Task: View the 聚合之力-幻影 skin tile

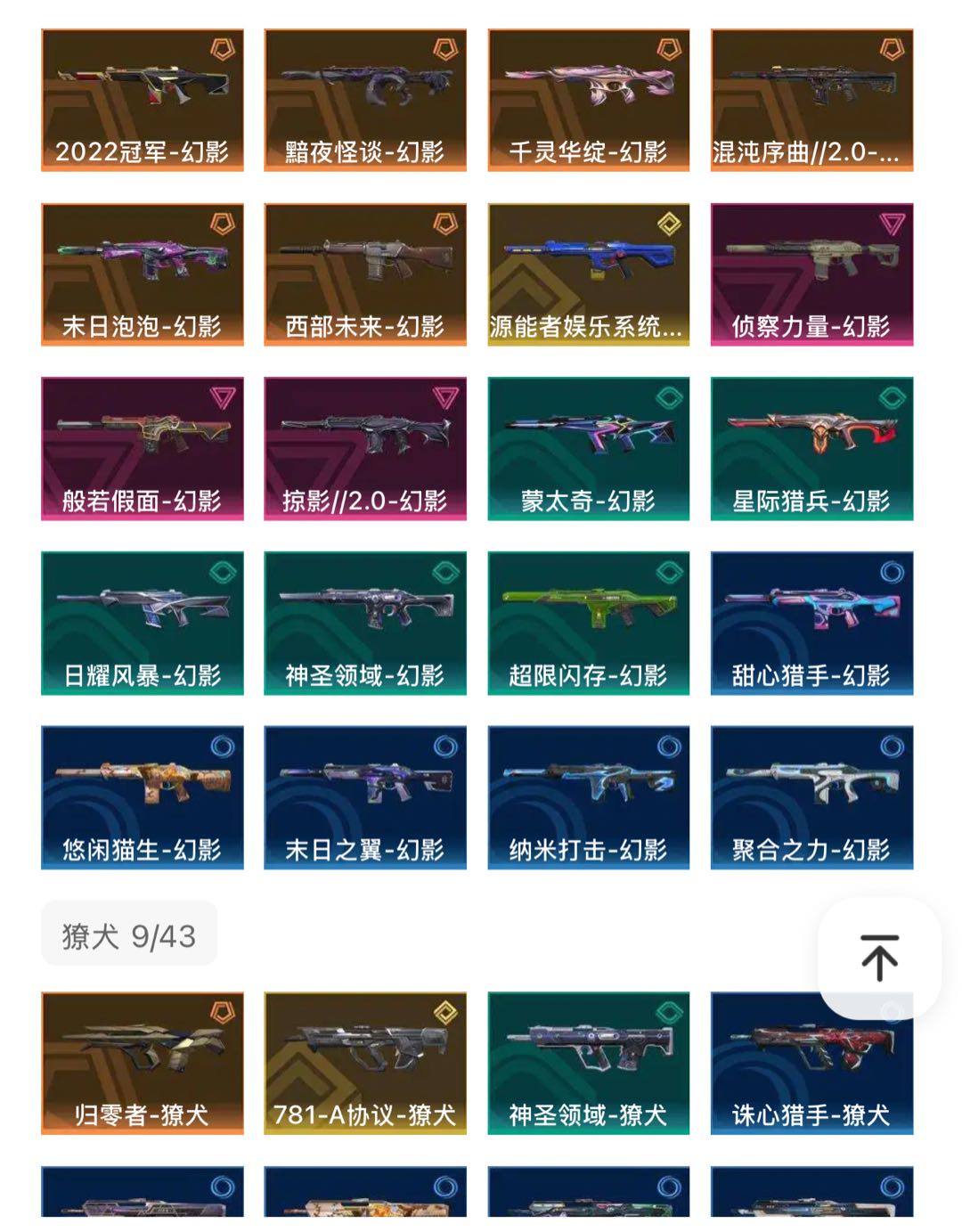Action: (811, 797)
